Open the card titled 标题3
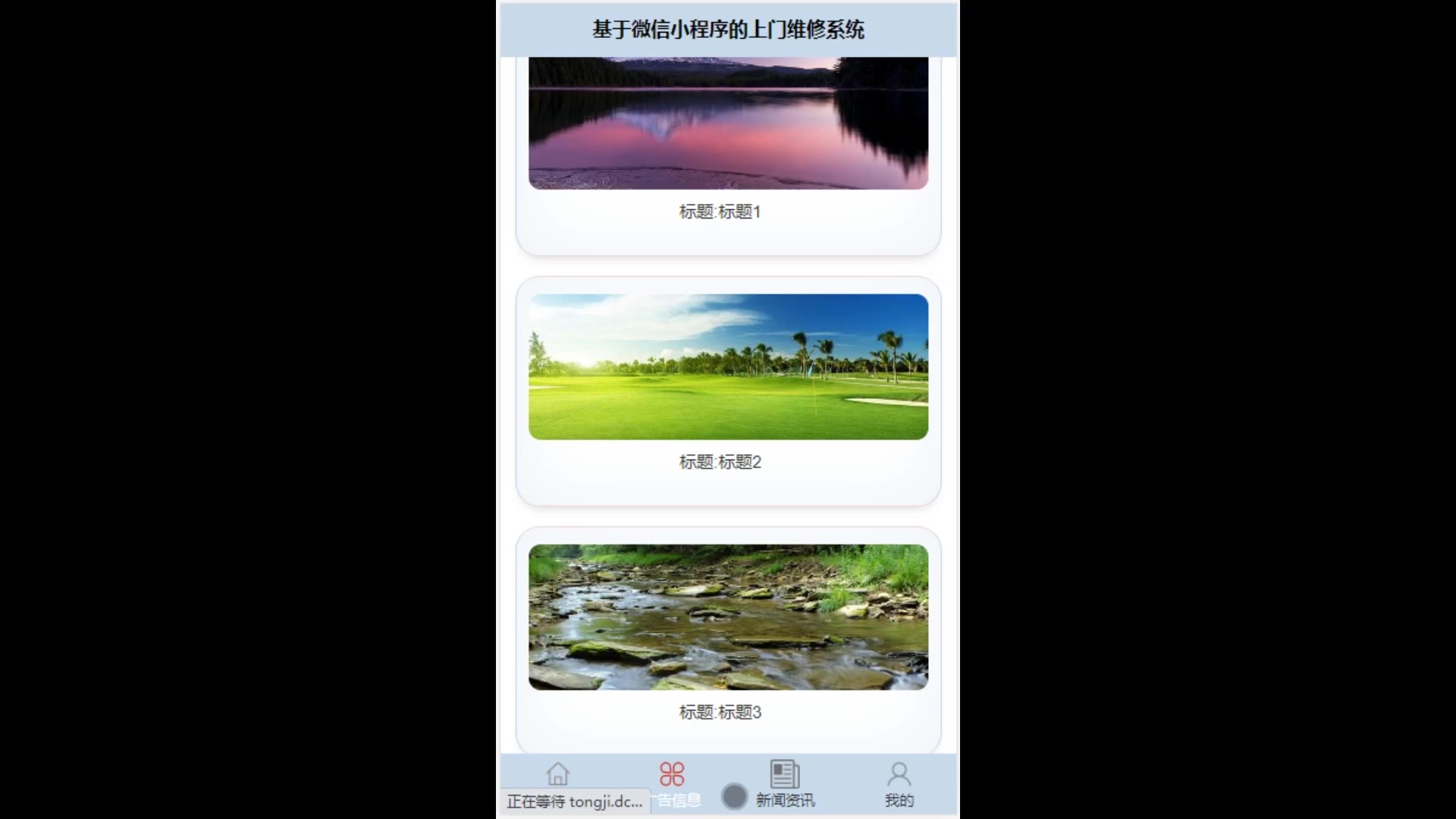Image resolution: width=1456 pixels, height=819 pixels. tap(728, 629)
